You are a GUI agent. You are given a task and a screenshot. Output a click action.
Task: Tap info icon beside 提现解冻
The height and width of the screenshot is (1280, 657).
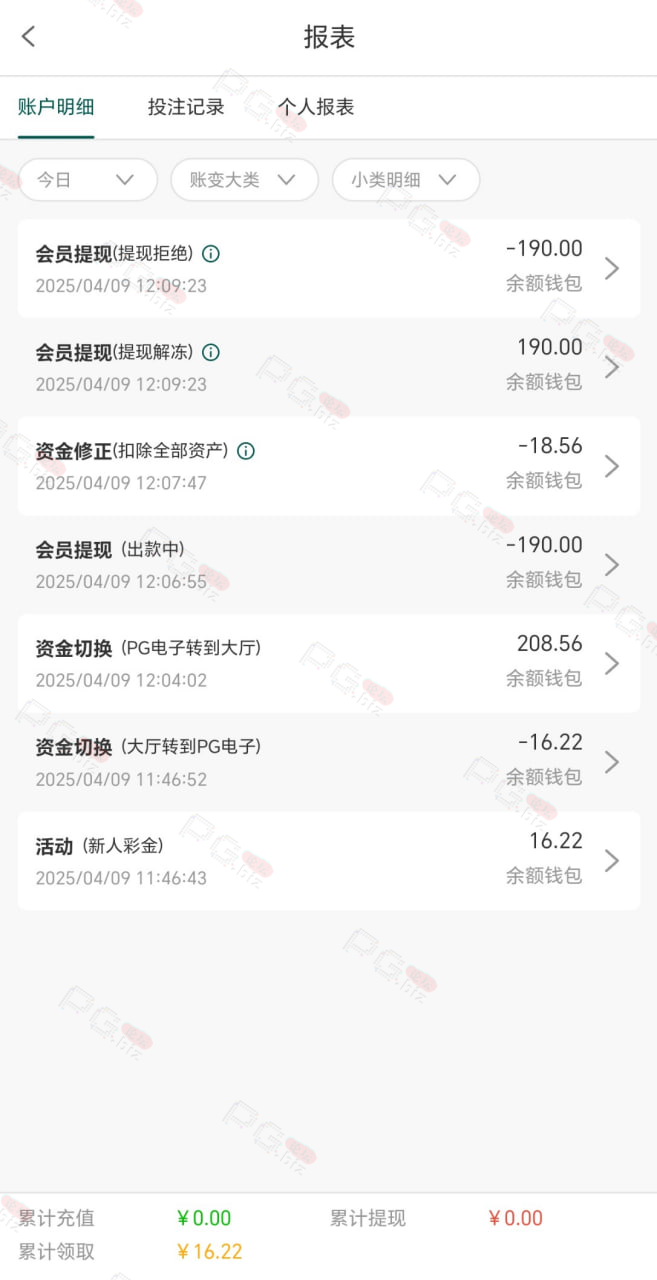click(211, 353)
